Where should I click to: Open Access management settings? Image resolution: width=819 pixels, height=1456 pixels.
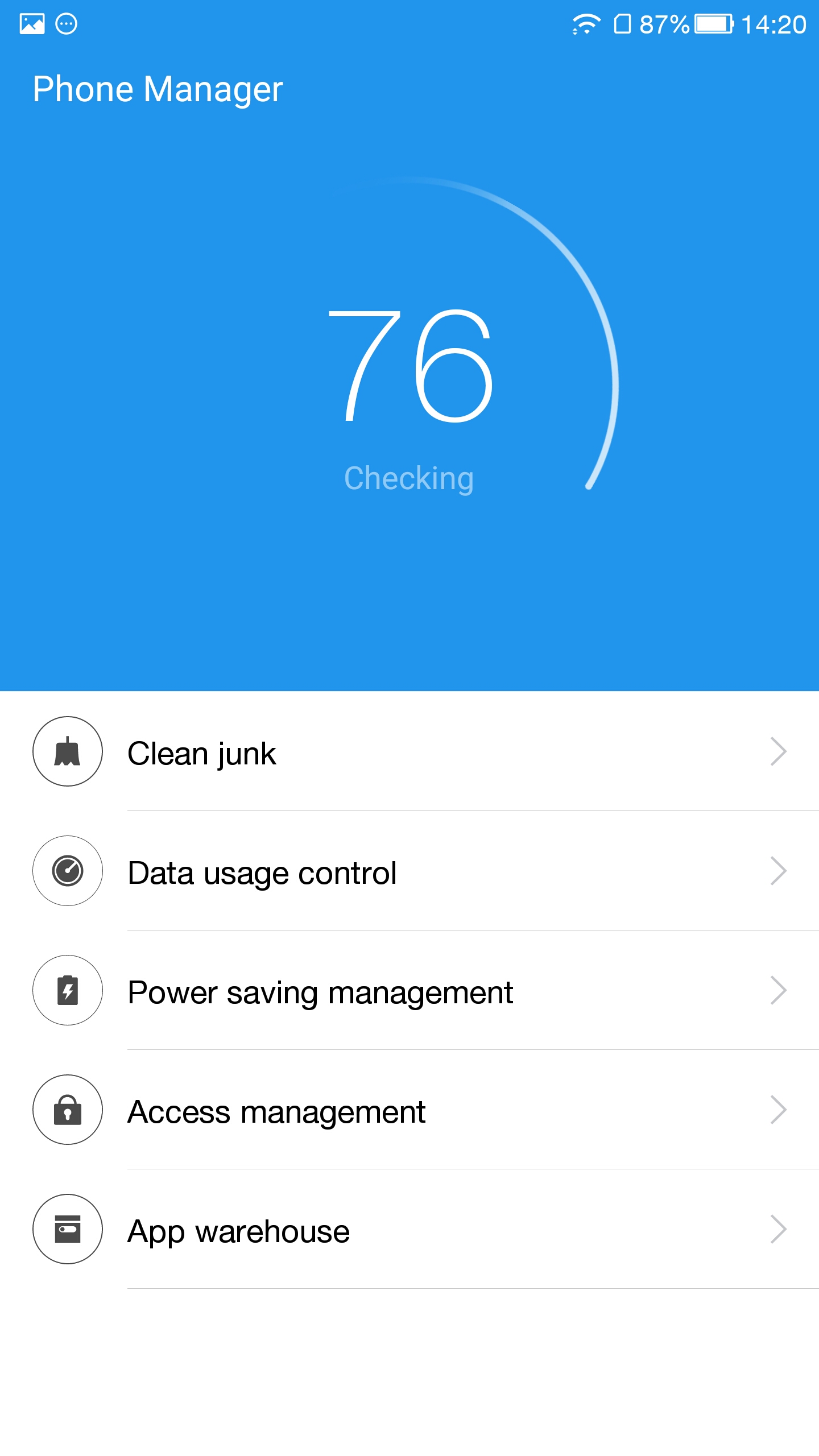pos(409,1110)
